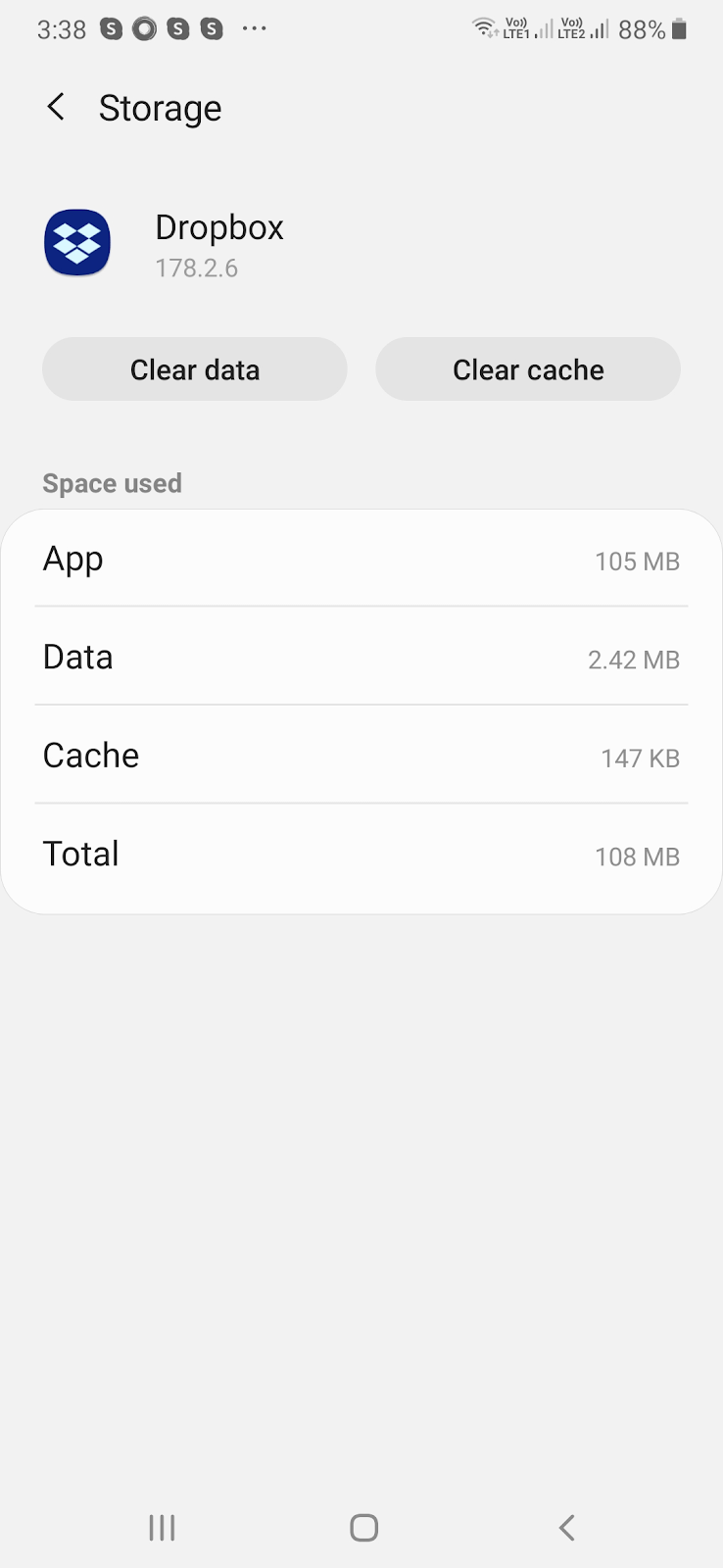Tap the Cache row showing 147 KB

click(x=361, y=755)
